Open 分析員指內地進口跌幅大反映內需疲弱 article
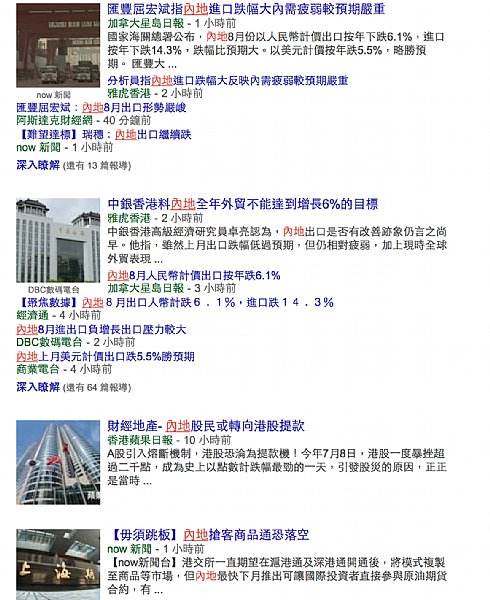 pos(228,80)
